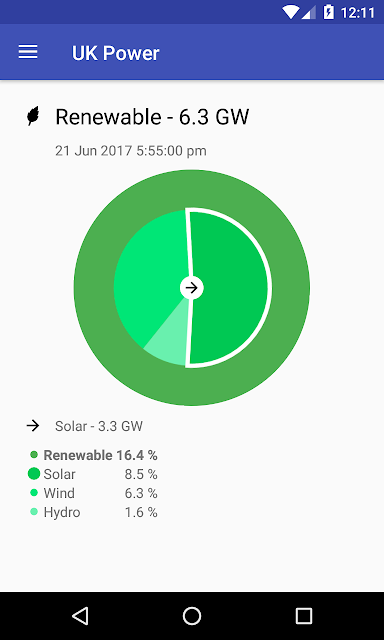The height and width of the screenshot is (640, 384).
Task: Select the Solar slice of the pie
Action: point(229,288)
